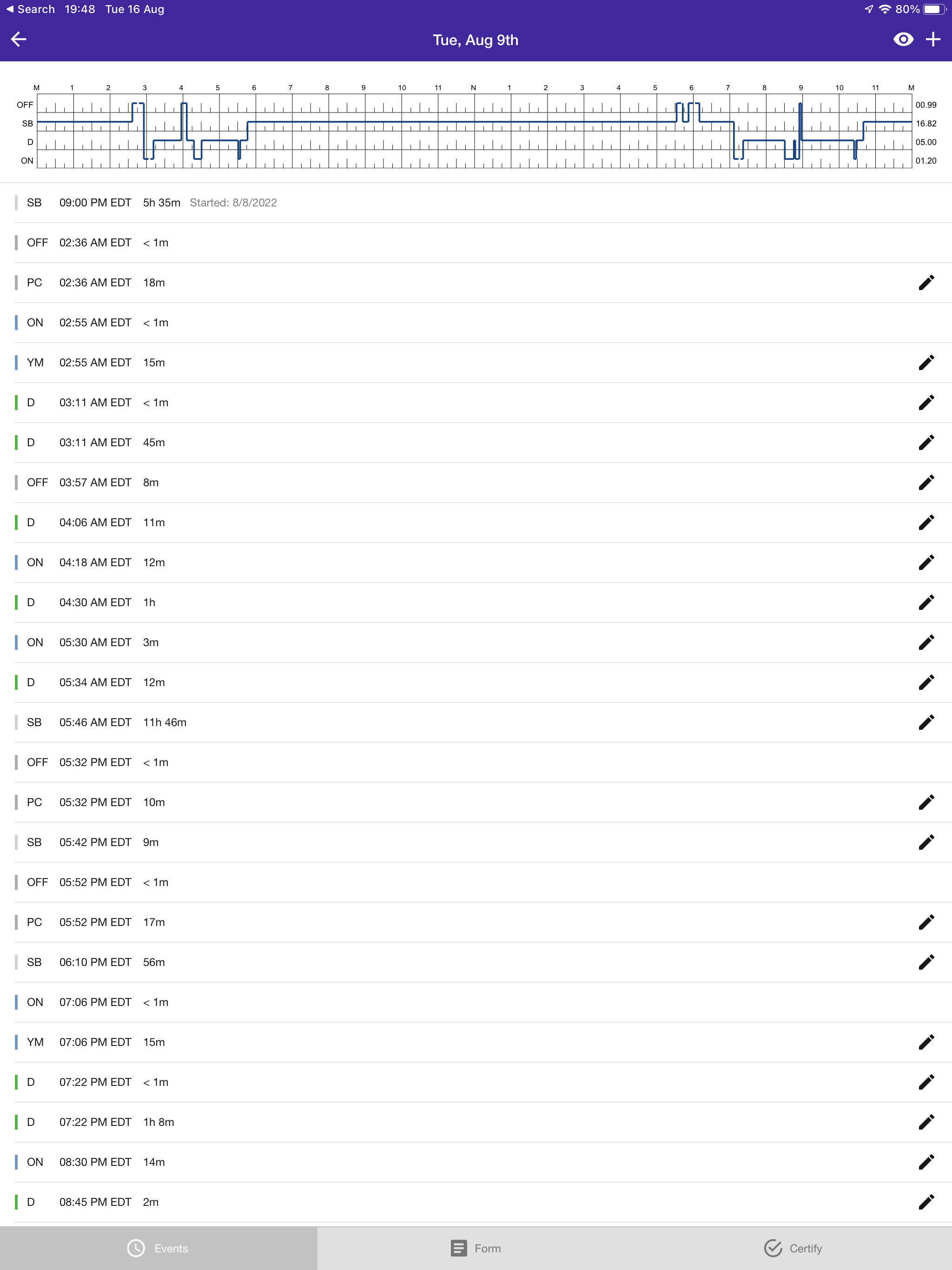This screenshot has height=1270, width=952.
Task: Edit the PC 05:32 PM event
Action: pyautogui.click(x=926, y=802)
